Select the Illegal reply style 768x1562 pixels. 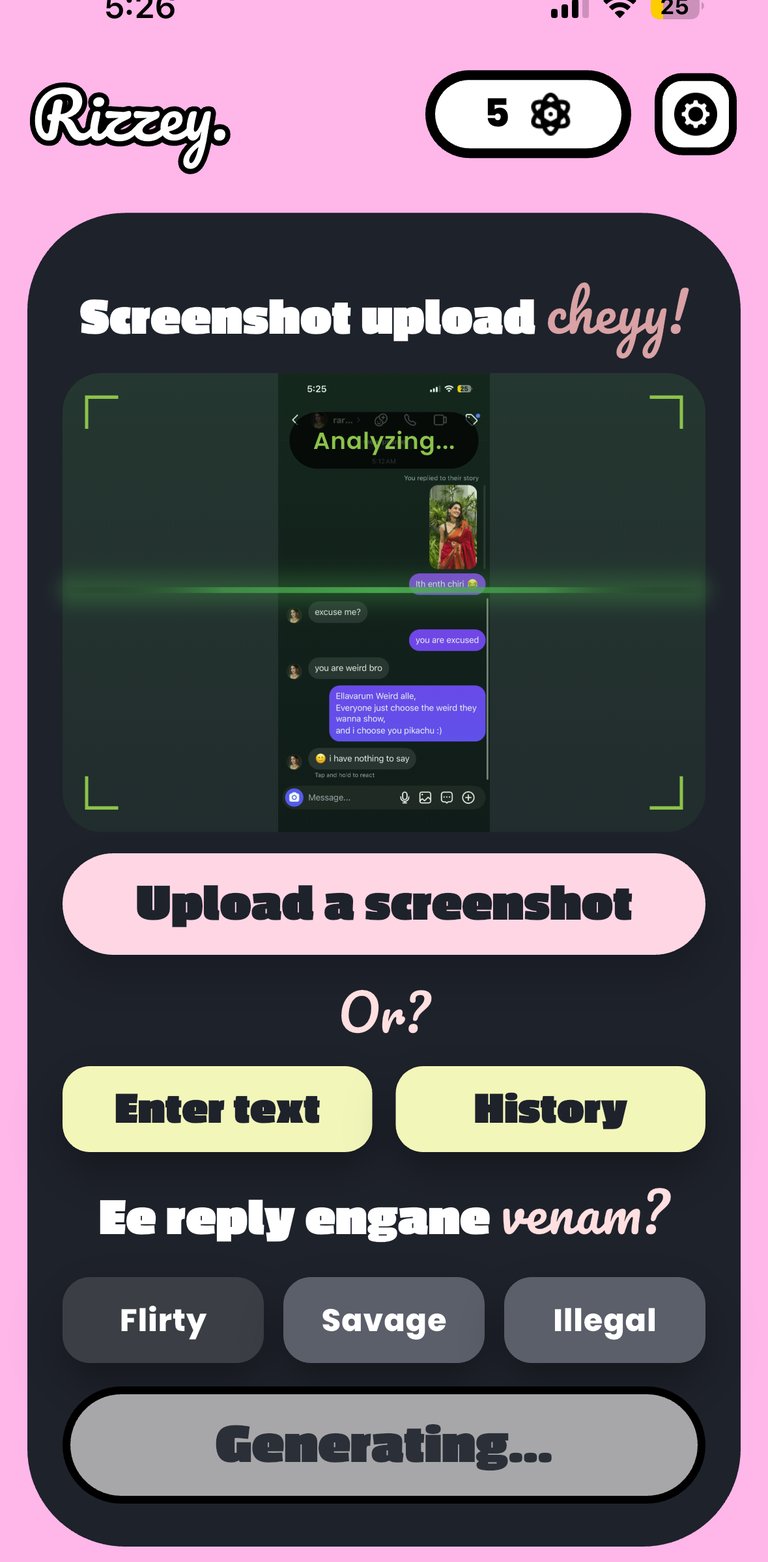(x=605, y=1320)
